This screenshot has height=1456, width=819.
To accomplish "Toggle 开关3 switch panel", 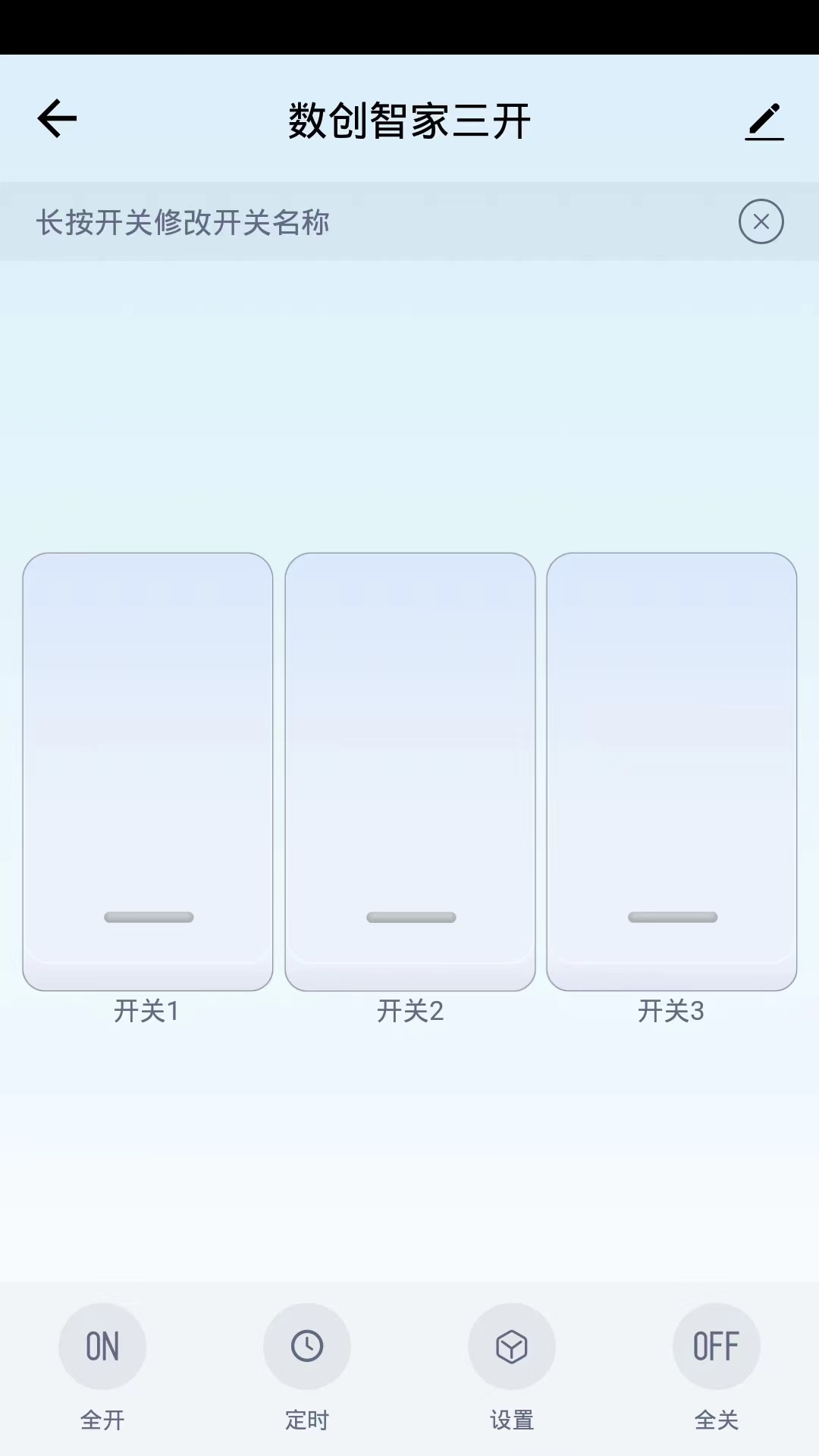I will pyautogui.click(x=672, y=771).
